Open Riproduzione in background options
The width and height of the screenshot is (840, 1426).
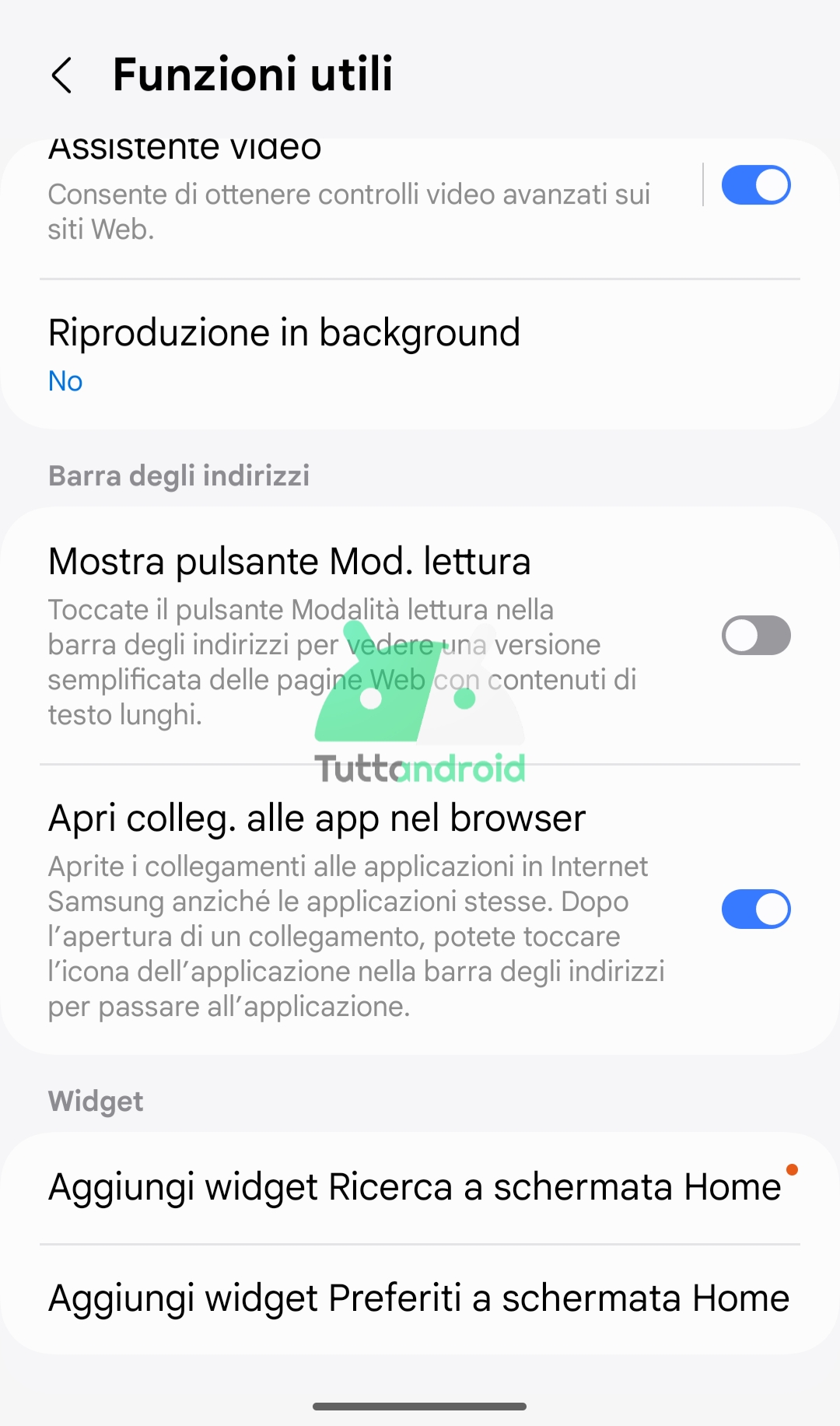pyautogui.click(x=420, y=354)
